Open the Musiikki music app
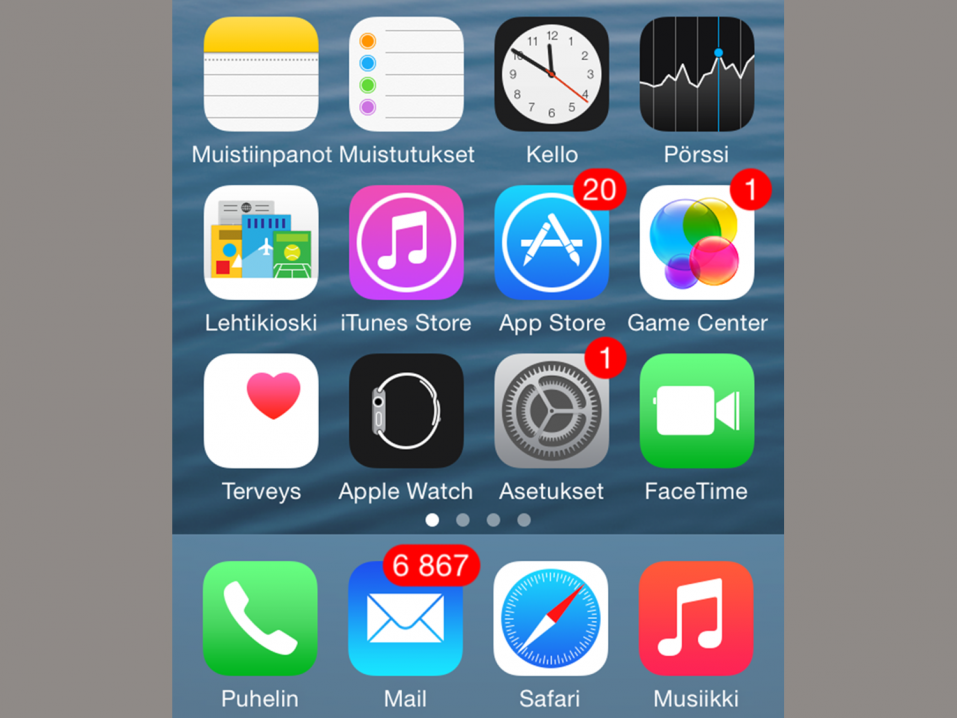957x718 pixels. pos(696,619)
